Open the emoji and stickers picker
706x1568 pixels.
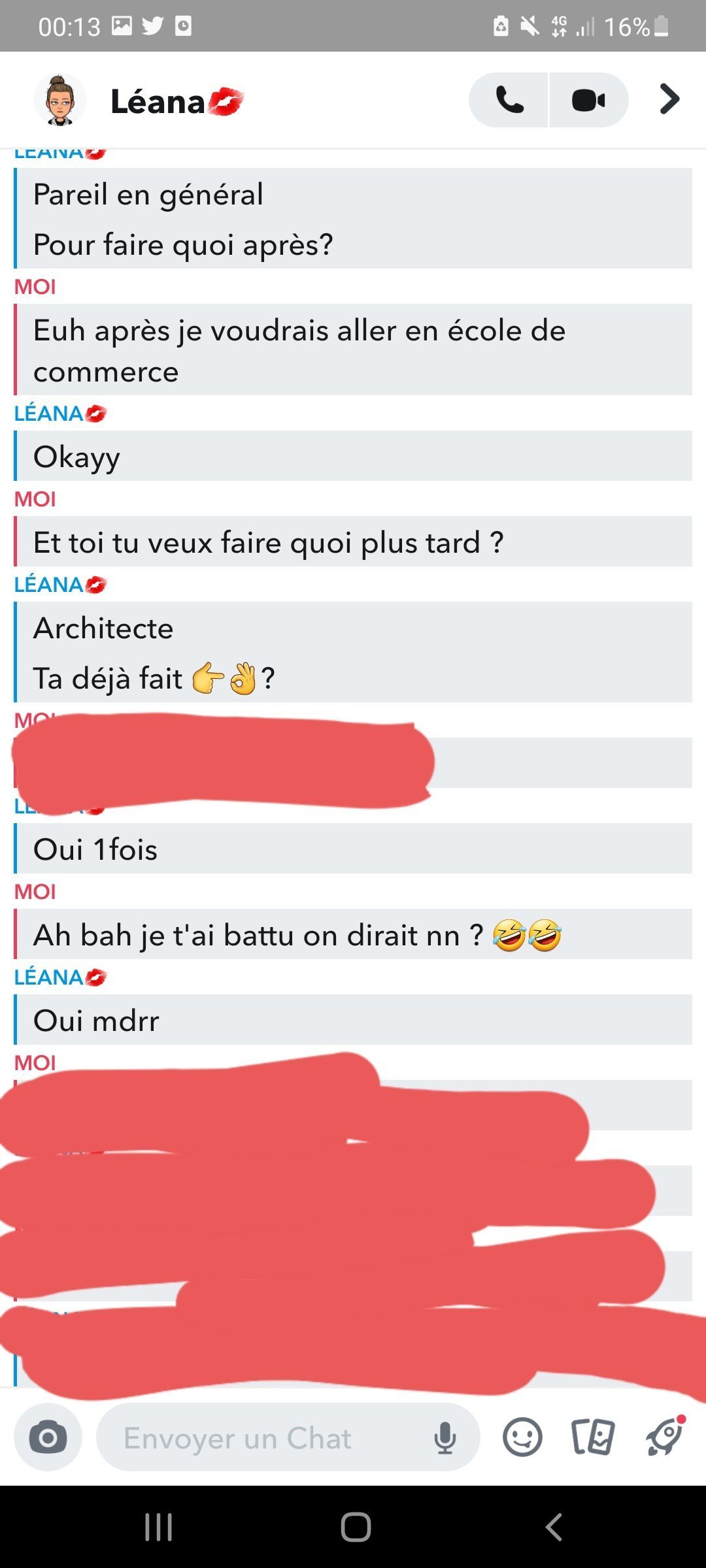pyautogui.click(x=522, y=1437)
